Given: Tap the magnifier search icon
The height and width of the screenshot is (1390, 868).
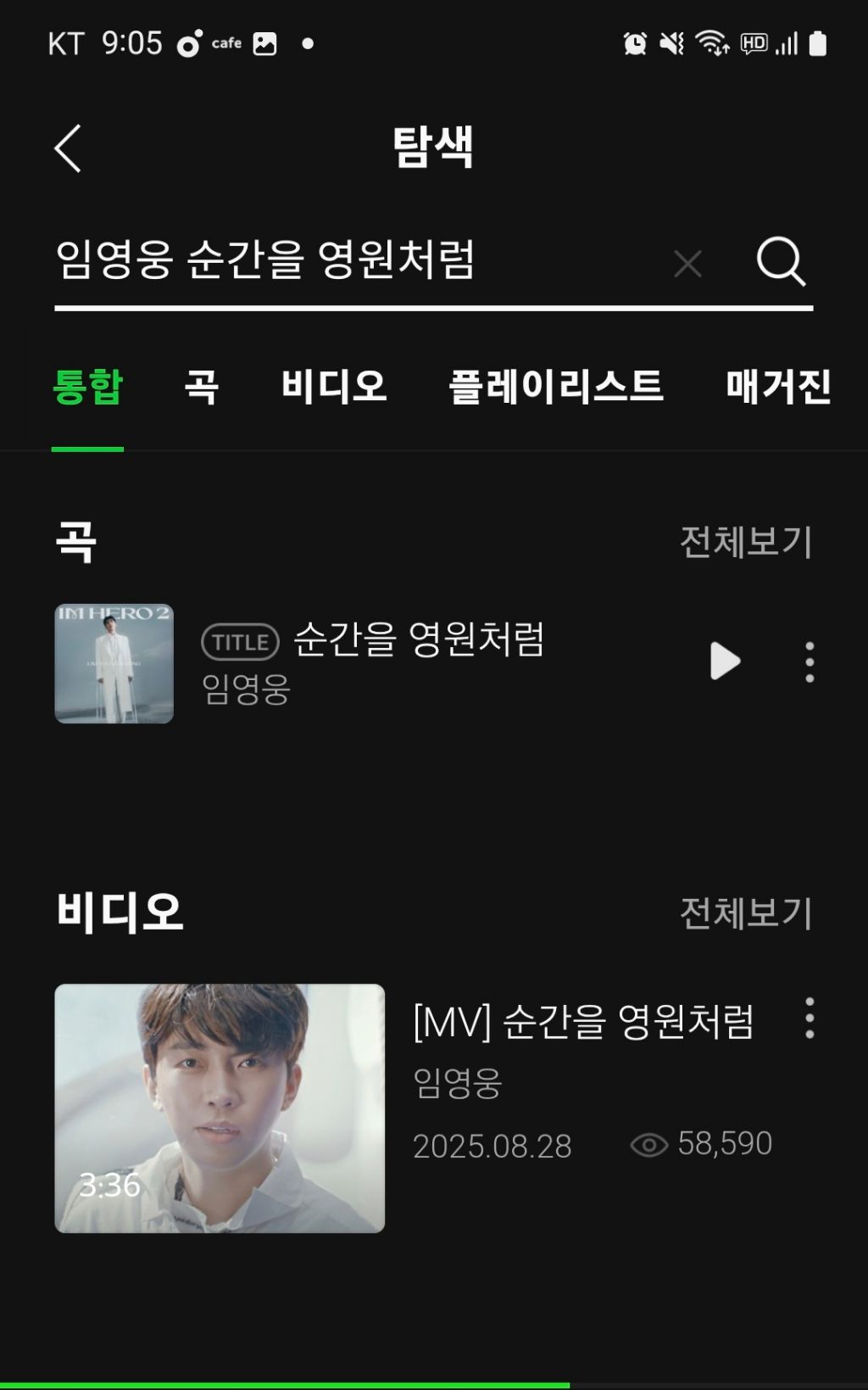Looking at the screenshot, I should pyautogui.click(x=780, y=260).
